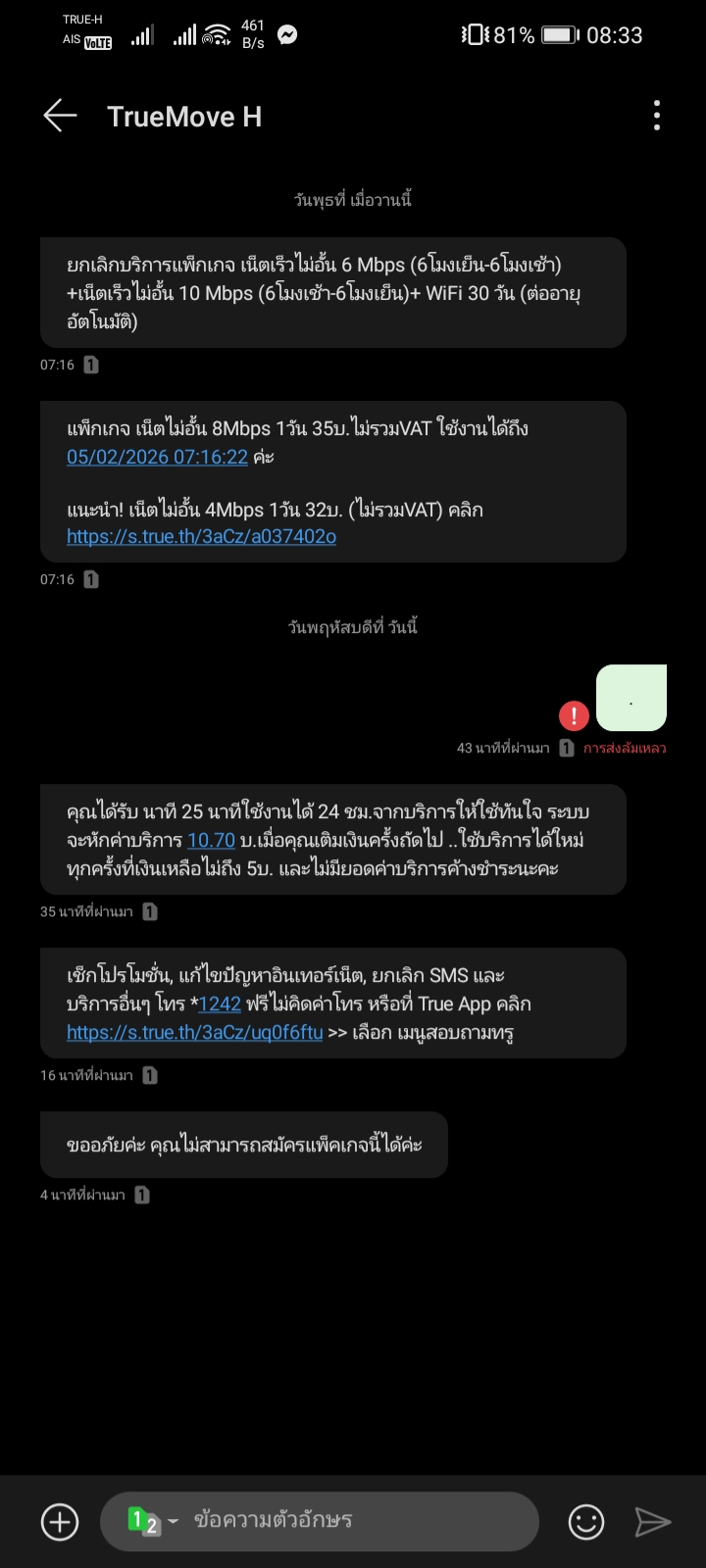Open the emoji picker
This screenshot has height=1568, width=706.
pos(586,1522)
